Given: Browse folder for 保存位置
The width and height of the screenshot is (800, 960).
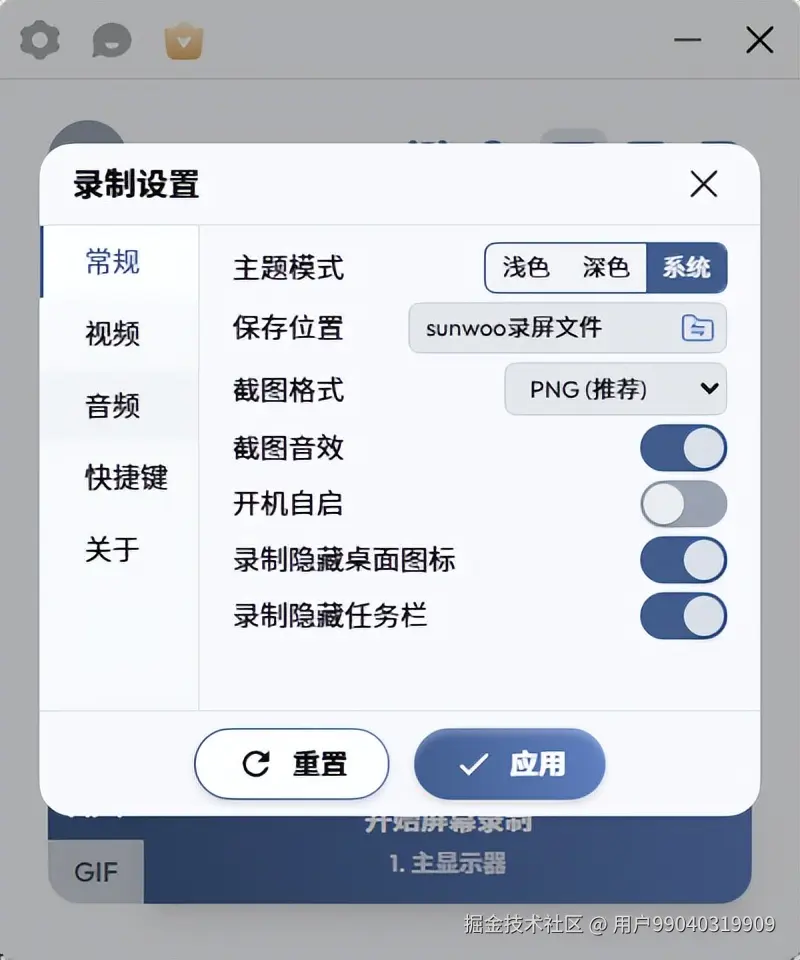Looking at the screenshot, I should (x=697, y=328).
